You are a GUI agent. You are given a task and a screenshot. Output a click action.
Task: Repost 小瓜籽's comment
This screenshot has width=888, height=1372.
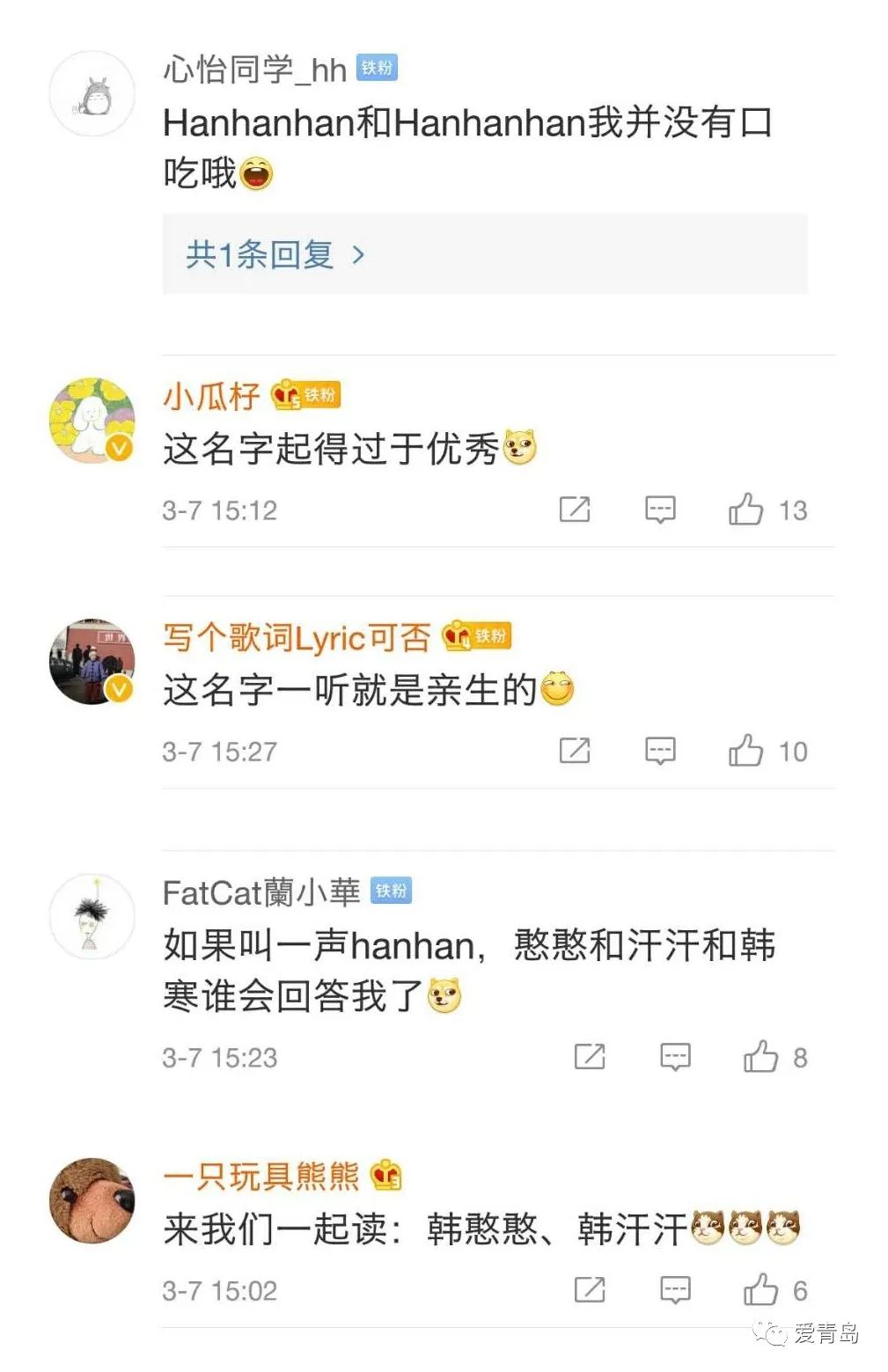pos(575,510)
